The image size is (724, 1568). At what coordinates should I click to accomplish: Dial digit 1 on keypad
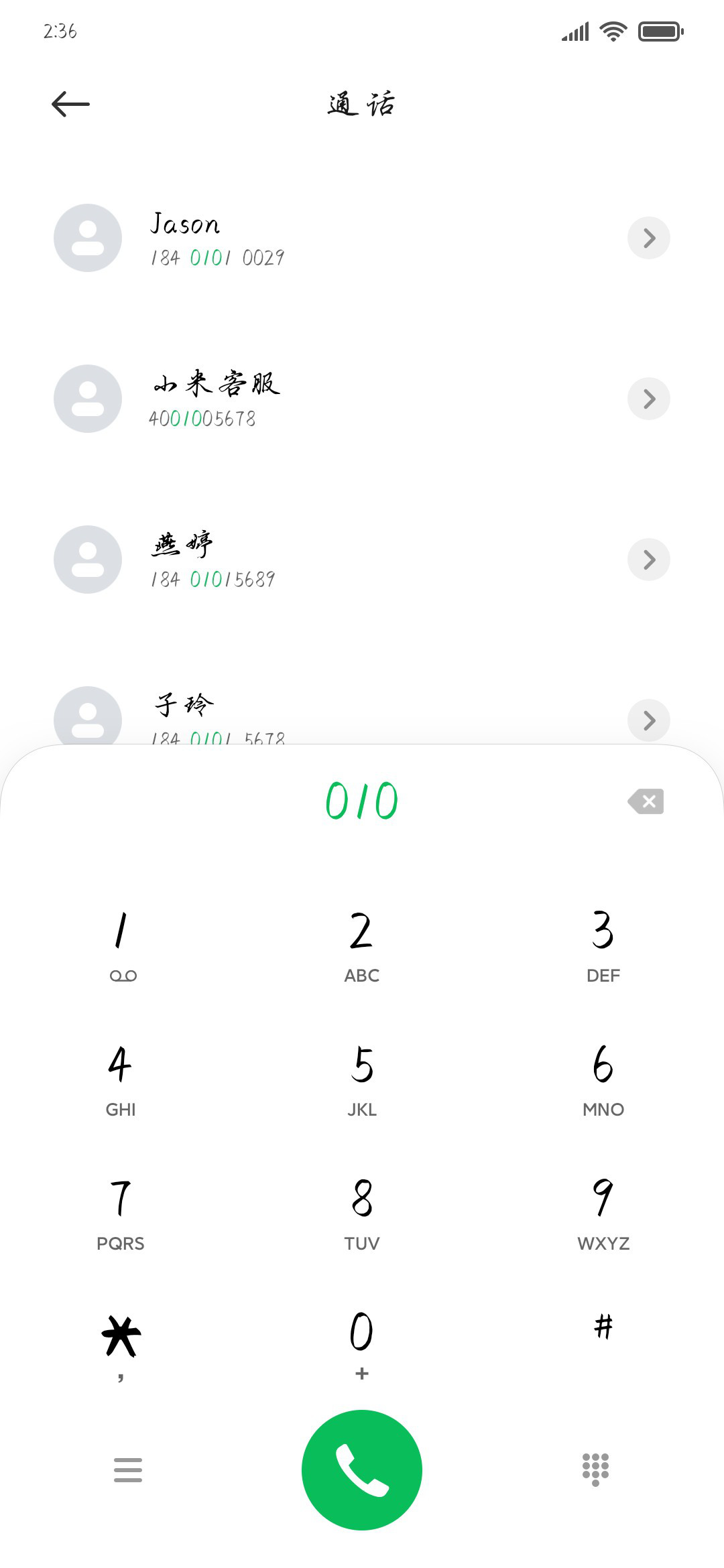(x=121, y=945)
